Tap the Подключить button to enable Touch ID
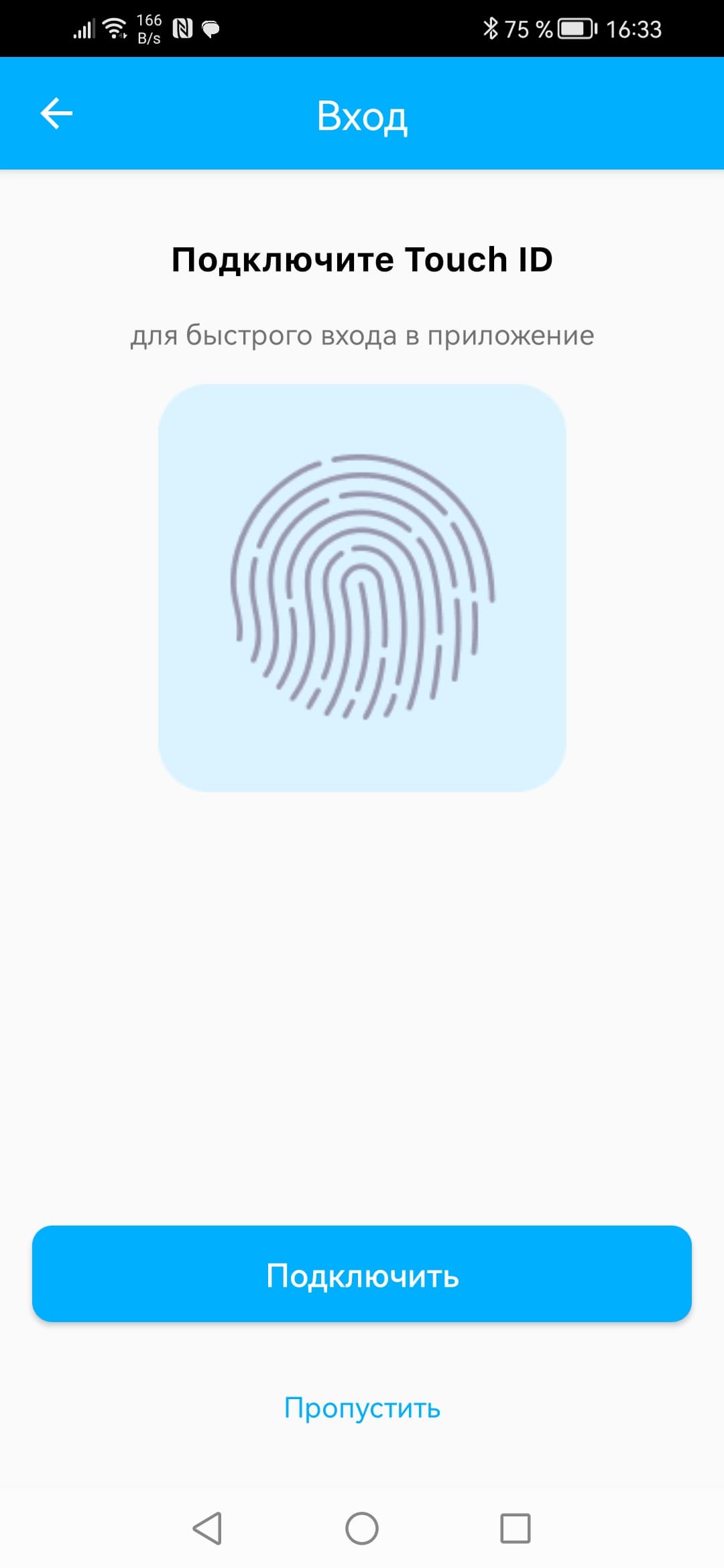The height and width of the screenshot is (1568, 724). (362, 1274)
